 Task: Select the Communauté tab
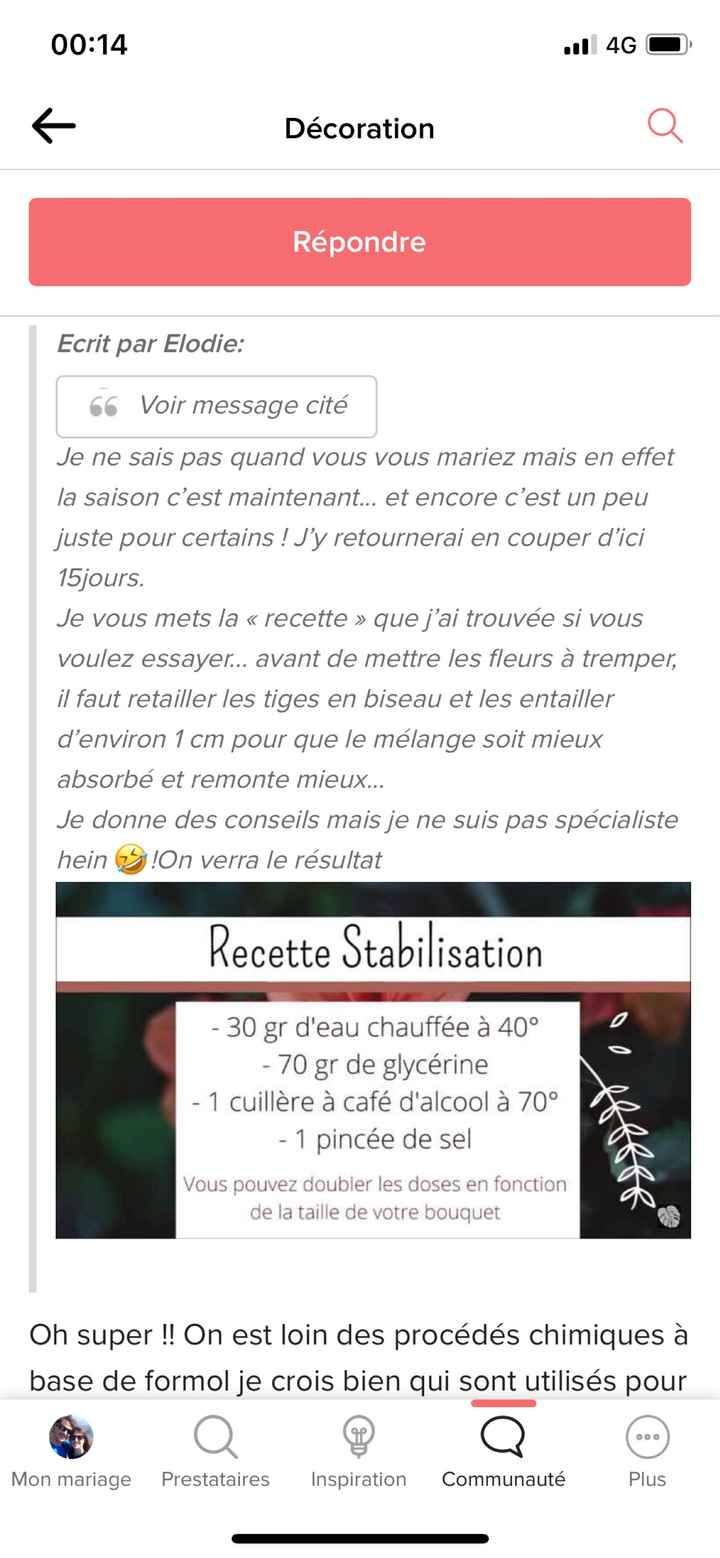click(503, 1450)
